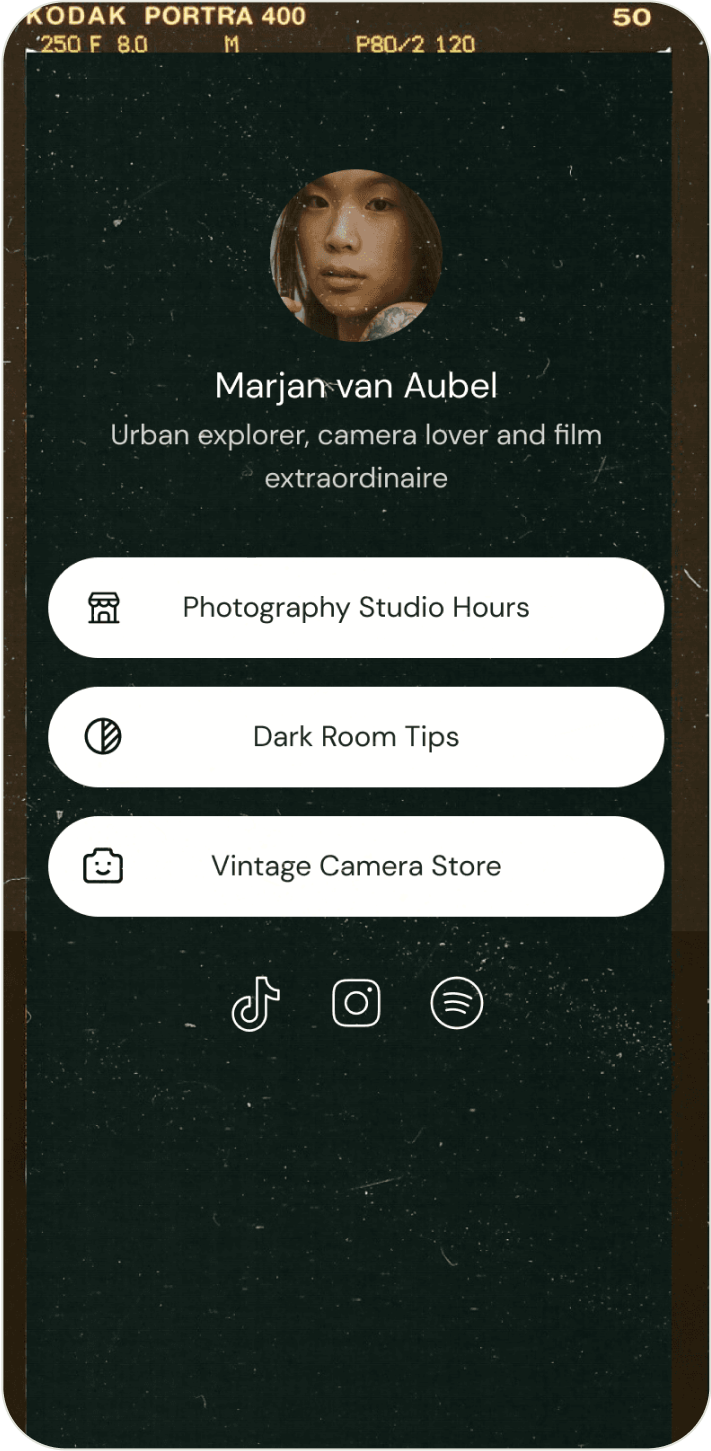The height and width of the screenshot is (1451, 711).
Task: Open the Photography Studio Hours link
Action: pos(356,608)
